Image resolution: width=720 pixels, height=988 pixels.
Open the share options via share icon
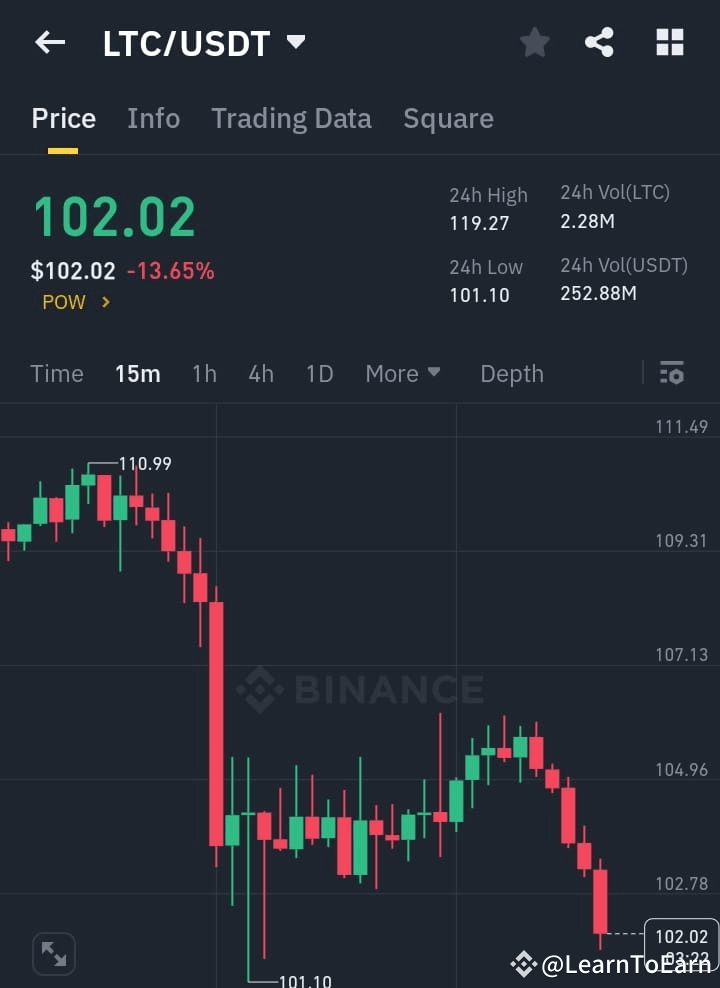(600, 42)
